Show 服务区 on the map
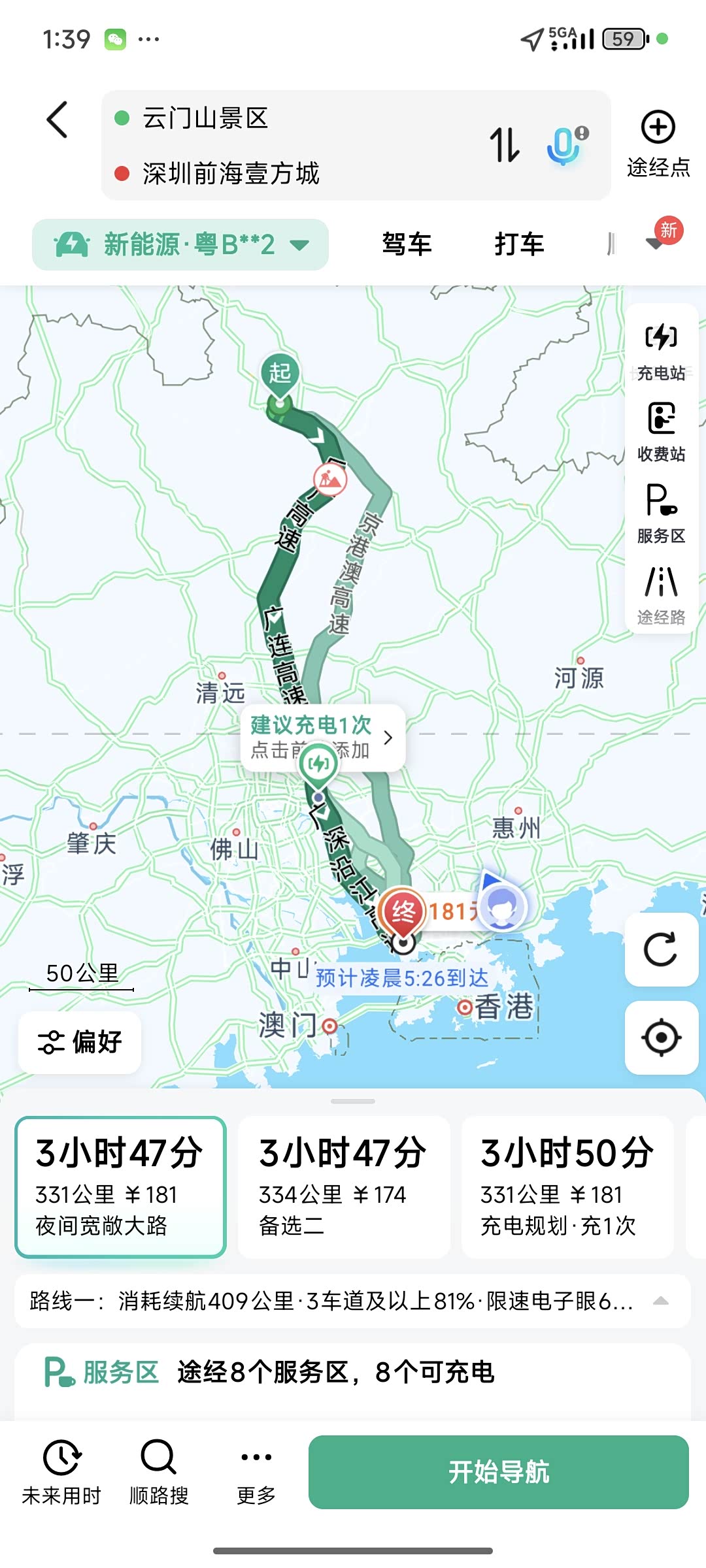The height and width of the screenshot is (1568, 706). (661, 514)
